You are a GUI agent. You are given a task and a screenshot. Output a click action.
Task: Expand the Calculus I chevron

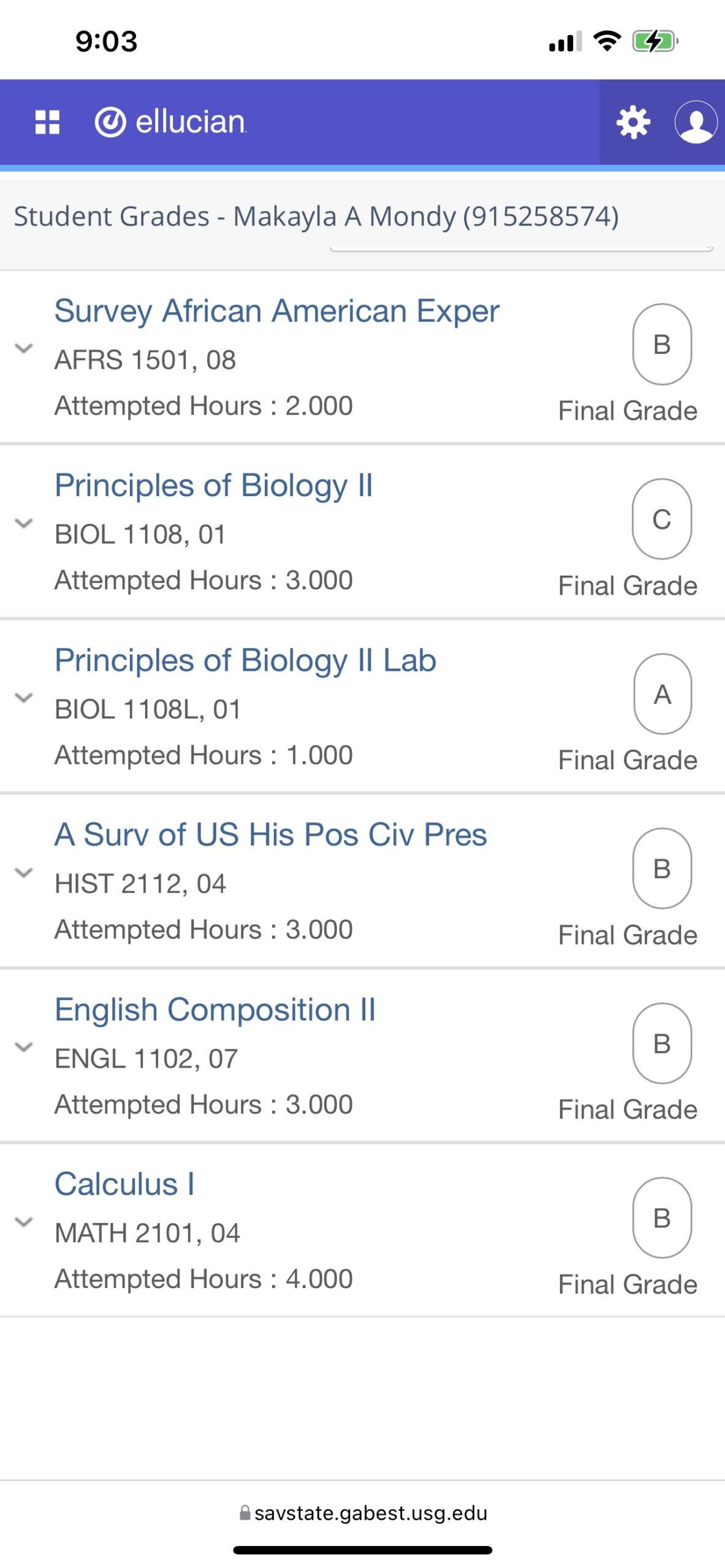[x=24, y=1221]
